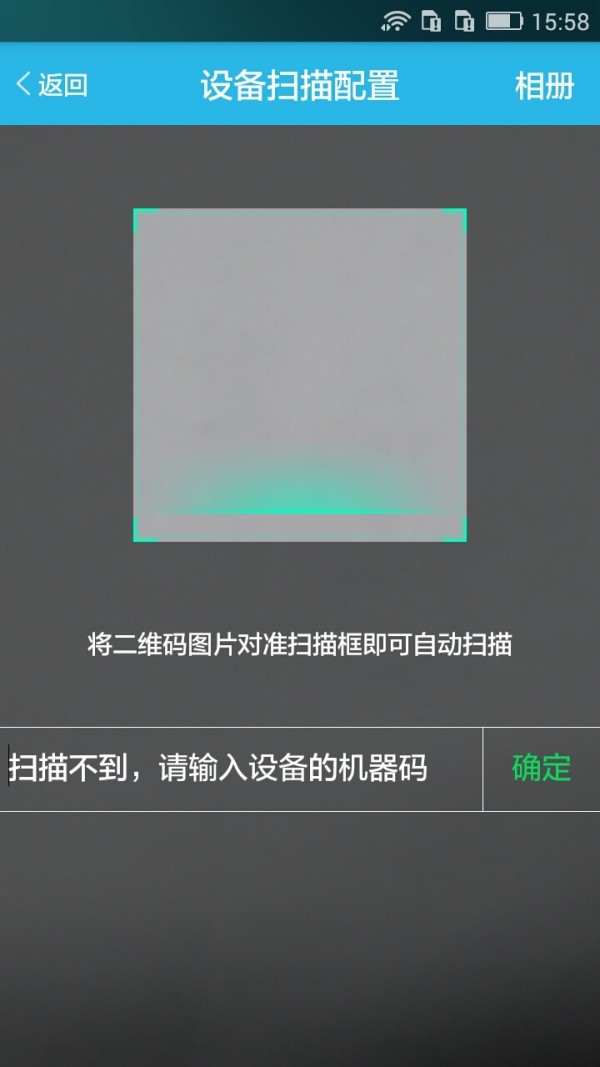Confirm with the 确定 button
Image resolution: width=600 pixels, height=1067 pixels.
click(x=541, y=768)
